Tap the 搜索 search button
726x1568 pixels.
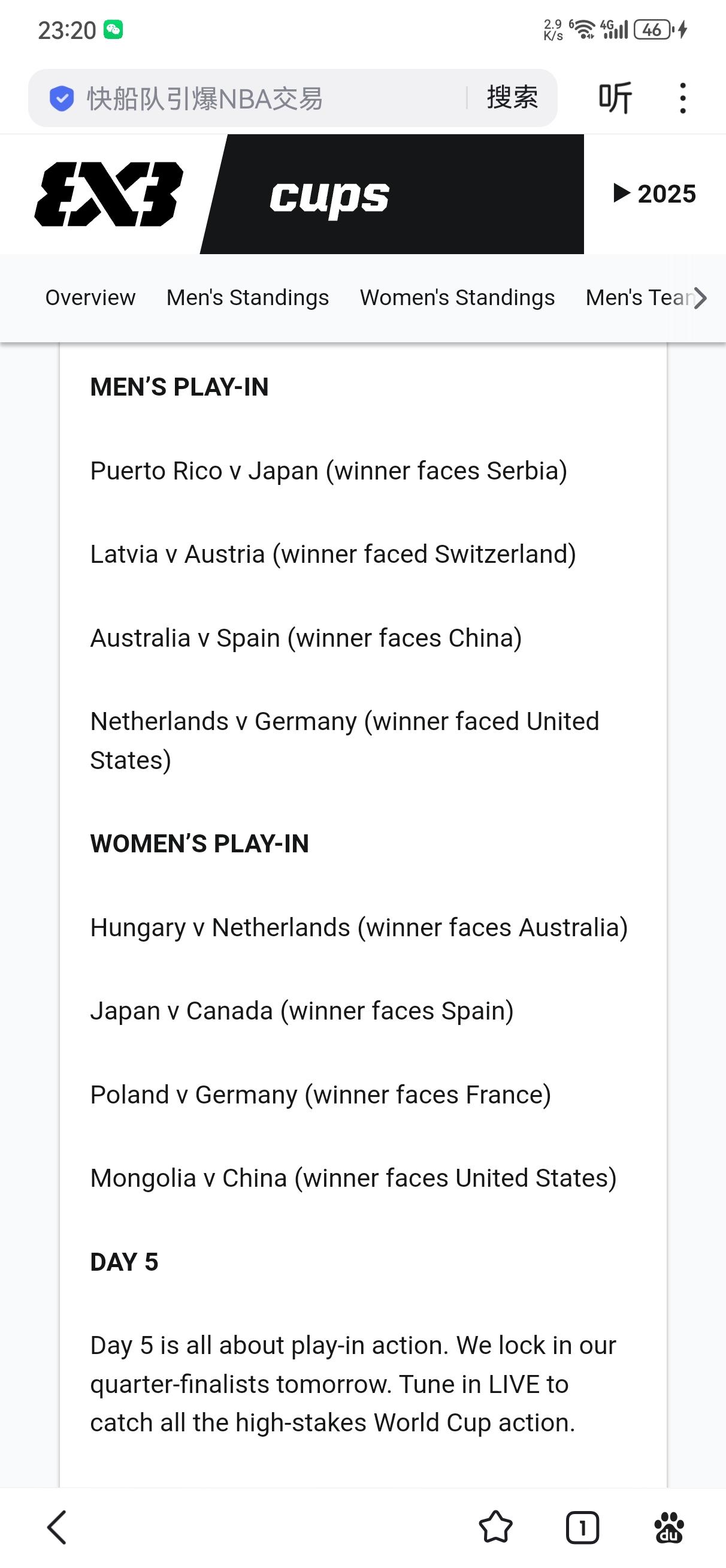pyautogui.click(x=512, y=98)
